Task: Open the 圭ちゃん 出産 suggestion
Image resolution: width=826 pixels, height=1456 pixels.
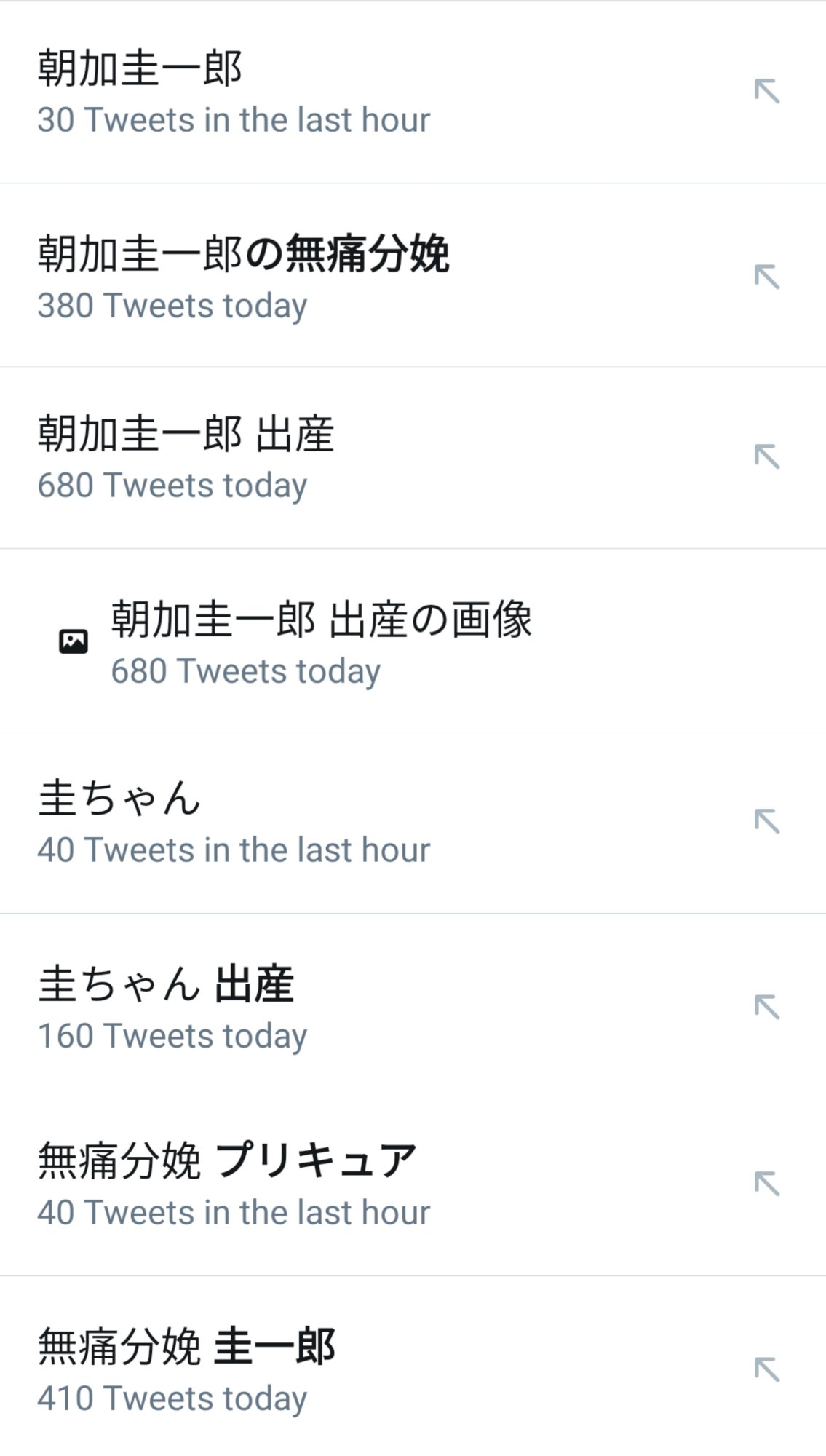Action: pos(172,1008)
